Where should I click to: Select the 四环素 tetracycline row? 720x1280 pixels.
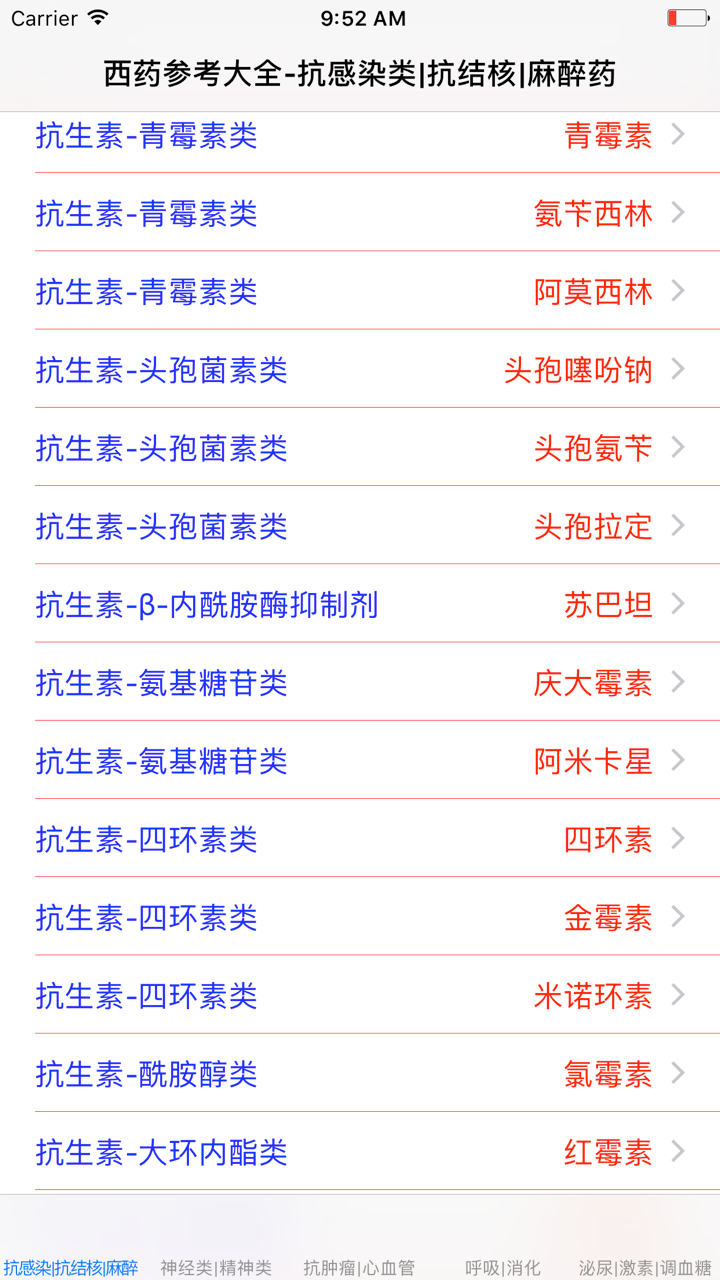tap(360, 839)
